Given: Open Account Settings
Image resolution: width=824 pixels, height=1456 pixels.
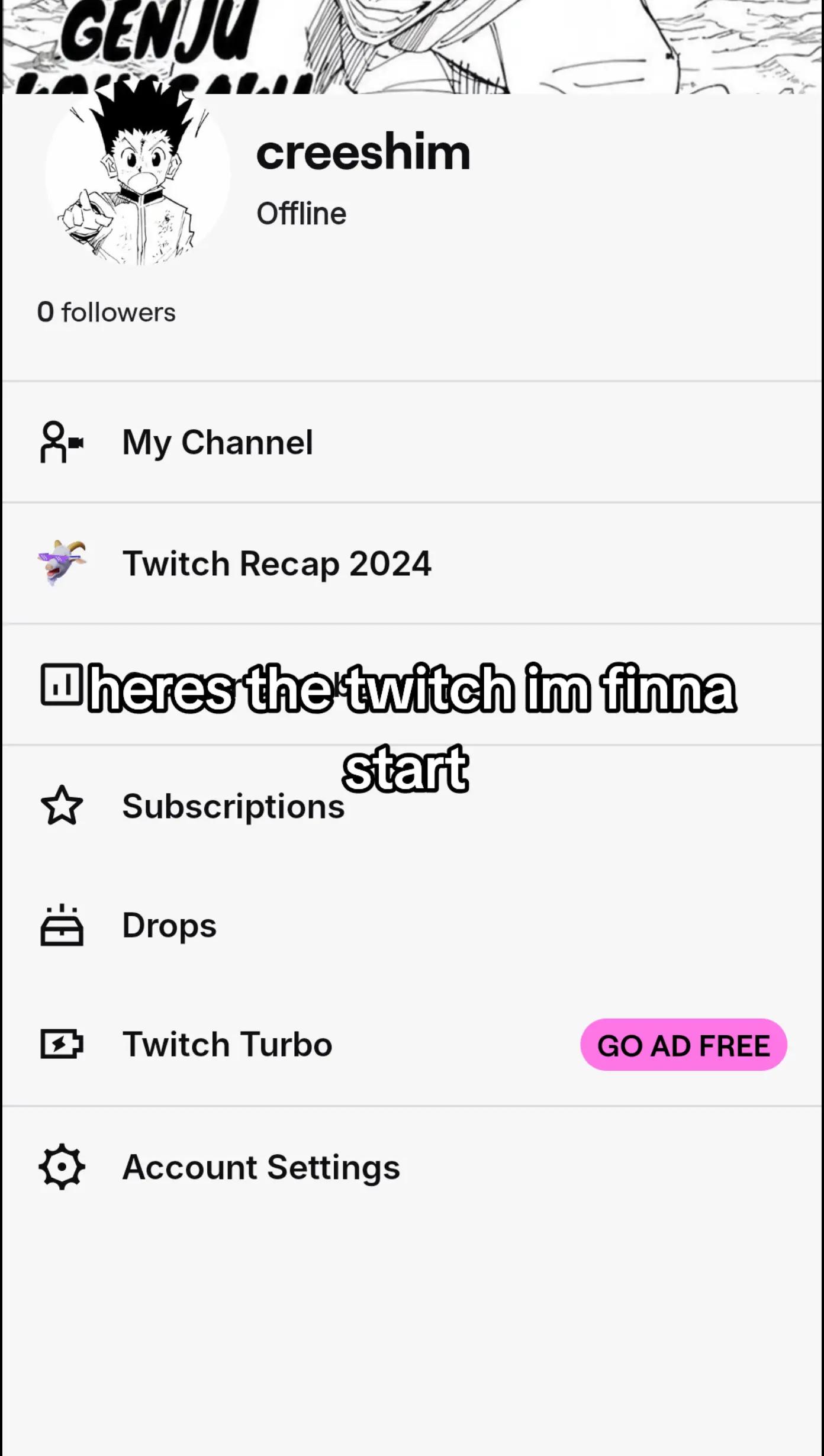Looking at the screenshot, I should pos(261,1167).
